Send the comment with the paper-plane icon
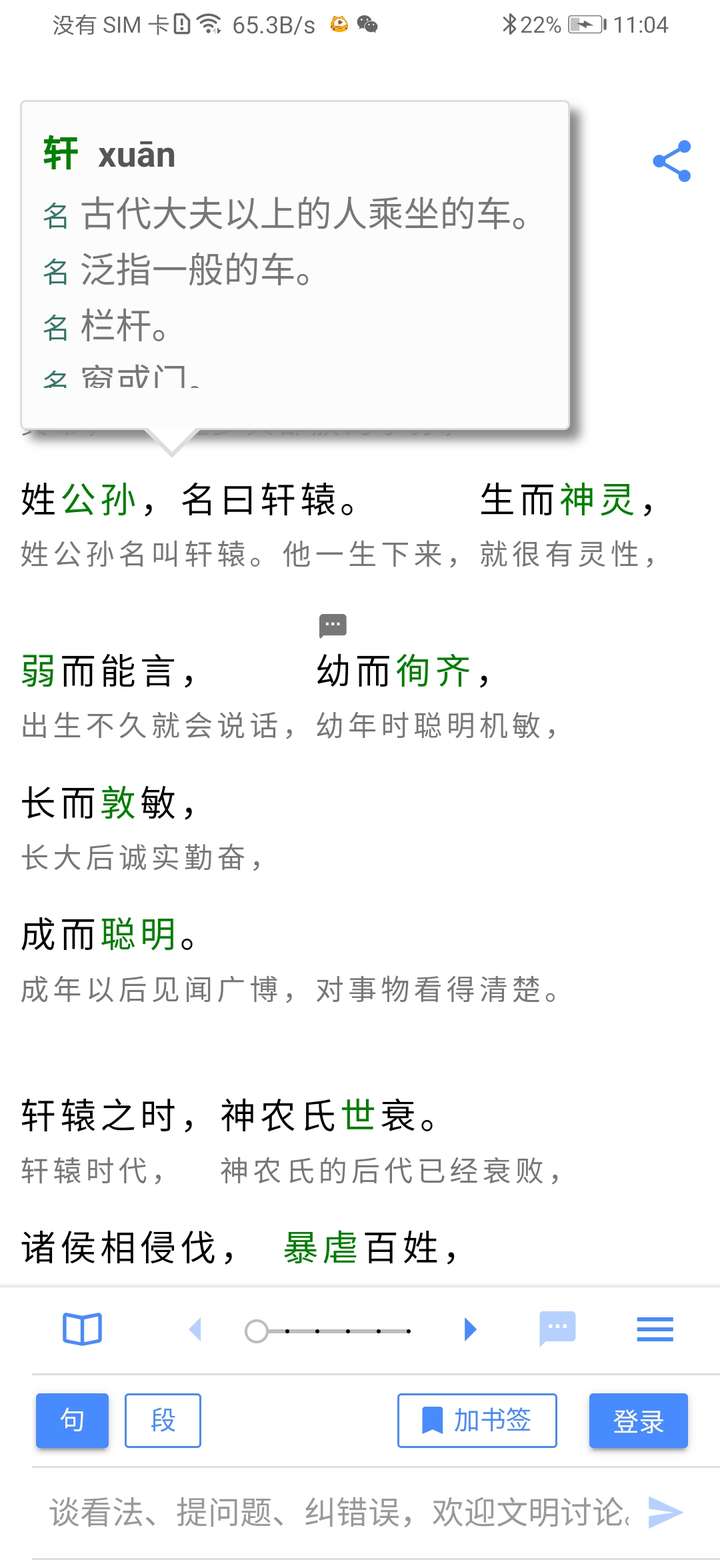Screen dimensions: 720x1560 665,1512
